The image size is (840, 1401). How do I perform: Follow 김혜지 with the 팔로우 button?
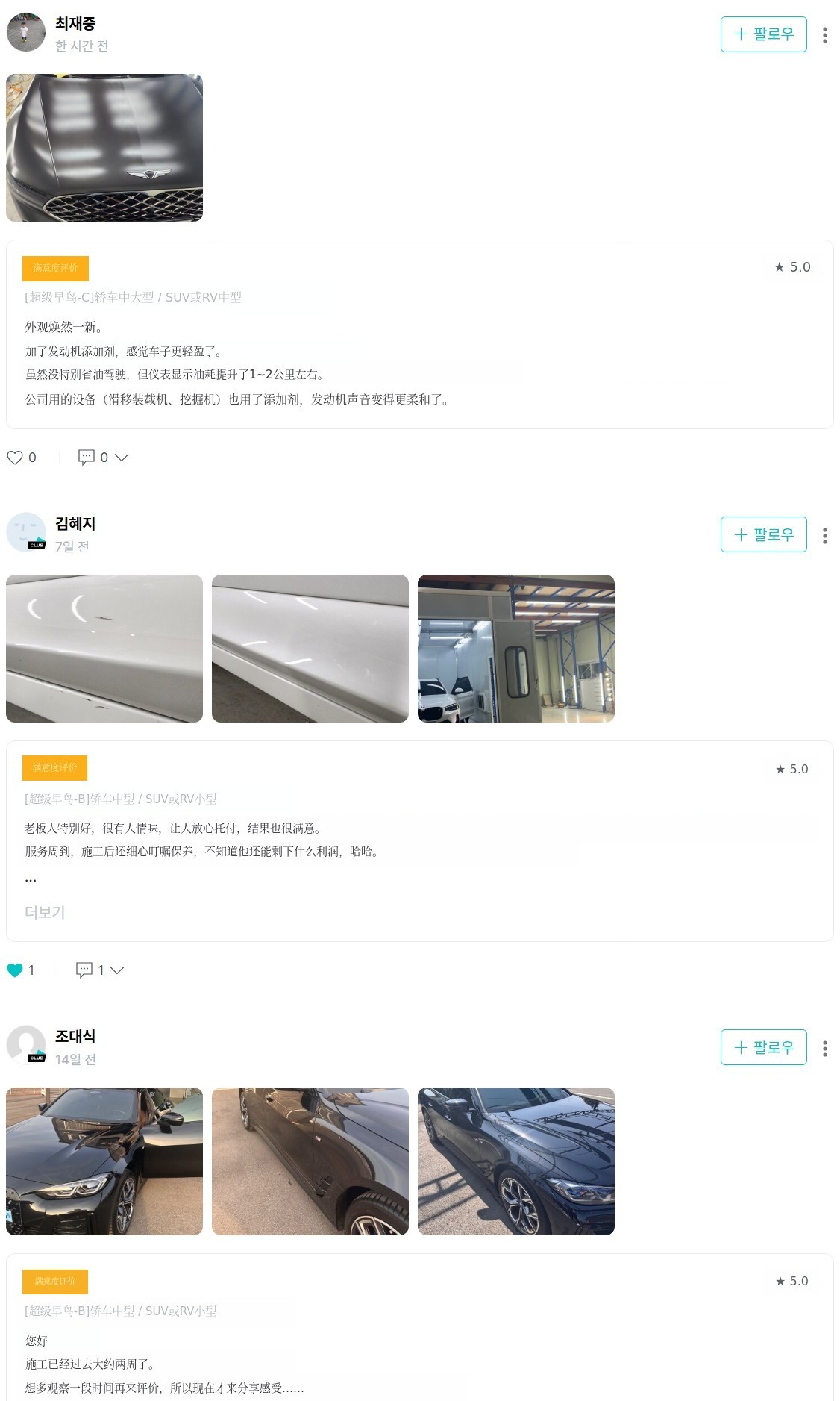(x=763, y=534)
